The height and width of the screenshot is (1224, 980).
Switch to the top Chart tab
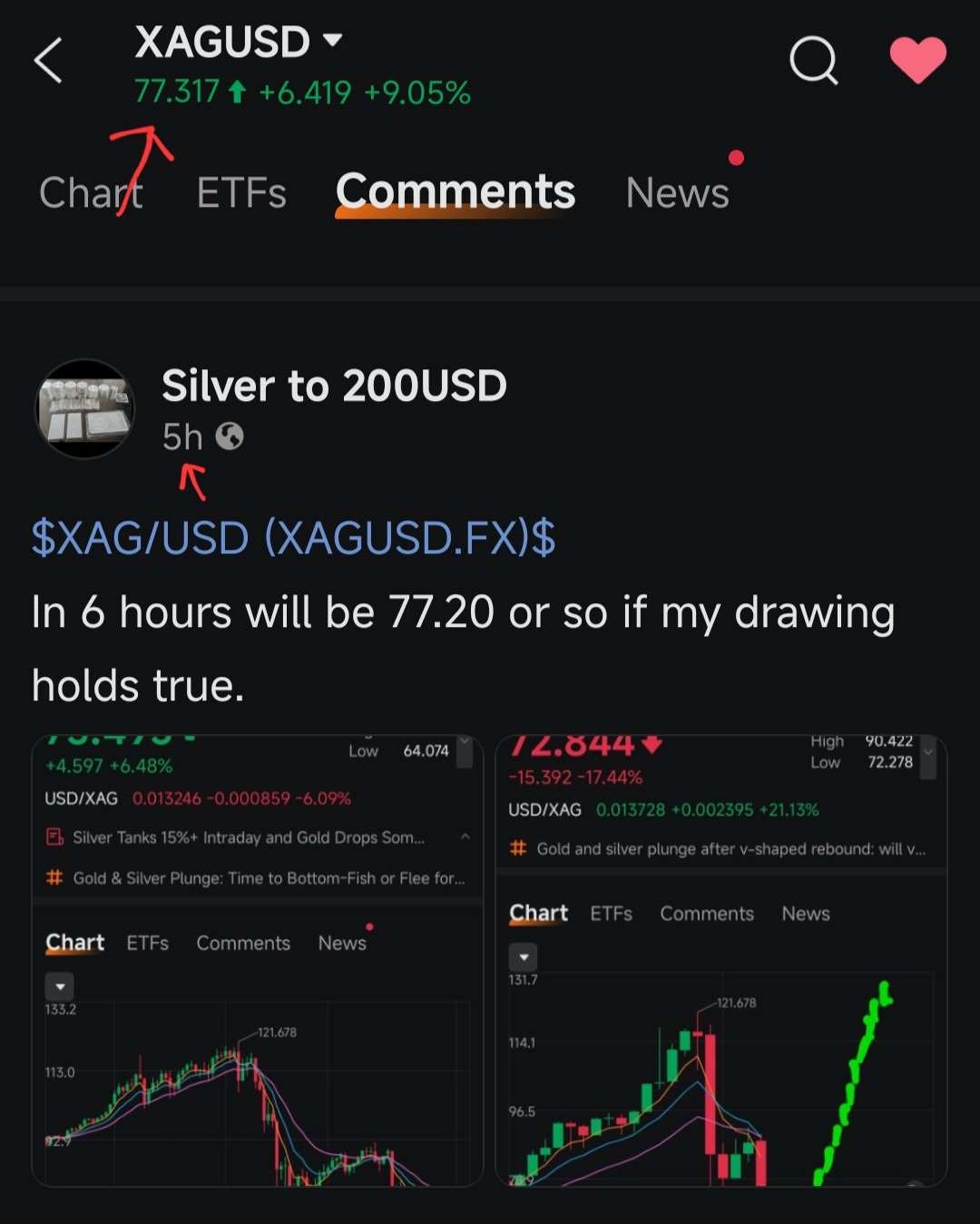pyautogui.click(x=91, y=192)
